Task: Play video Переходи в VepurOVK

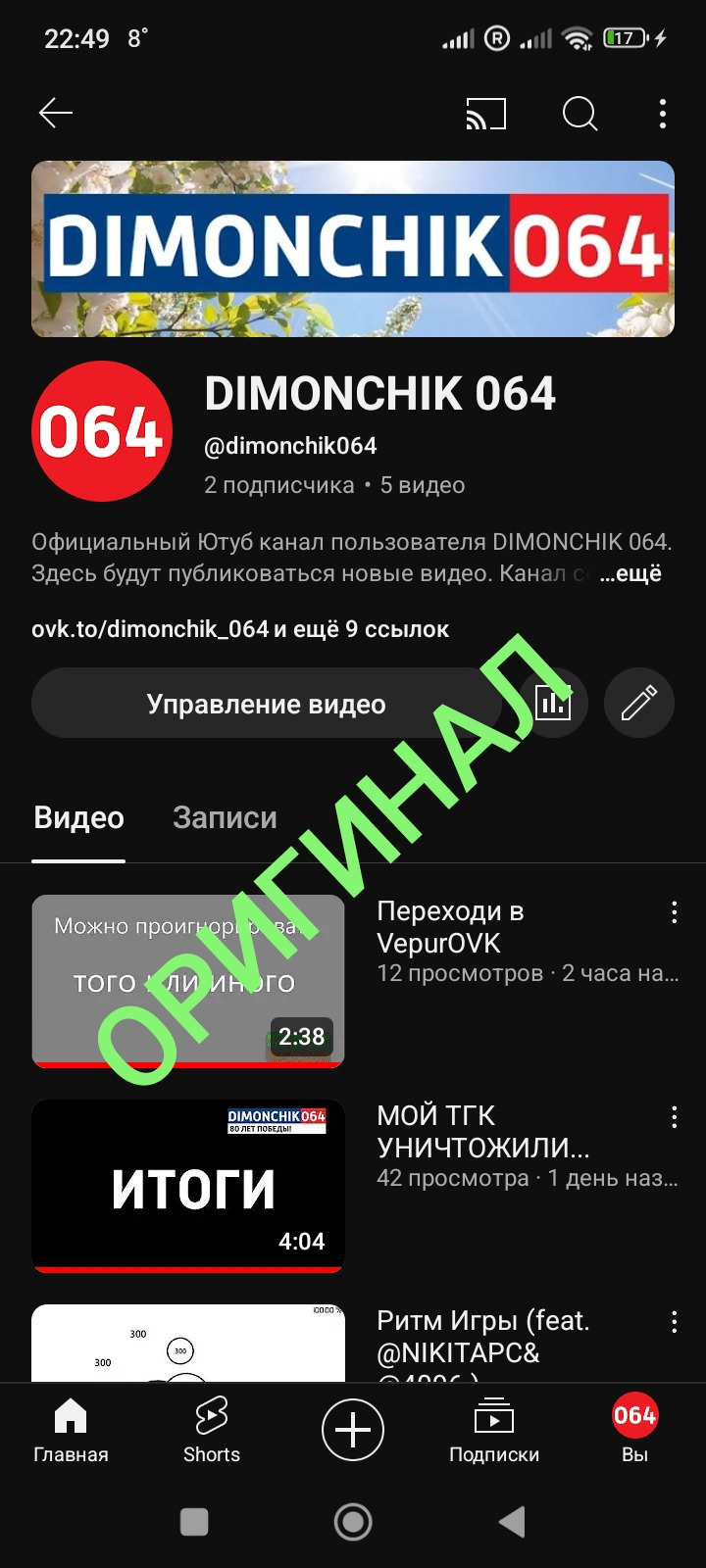Action: tap(188, 980)
